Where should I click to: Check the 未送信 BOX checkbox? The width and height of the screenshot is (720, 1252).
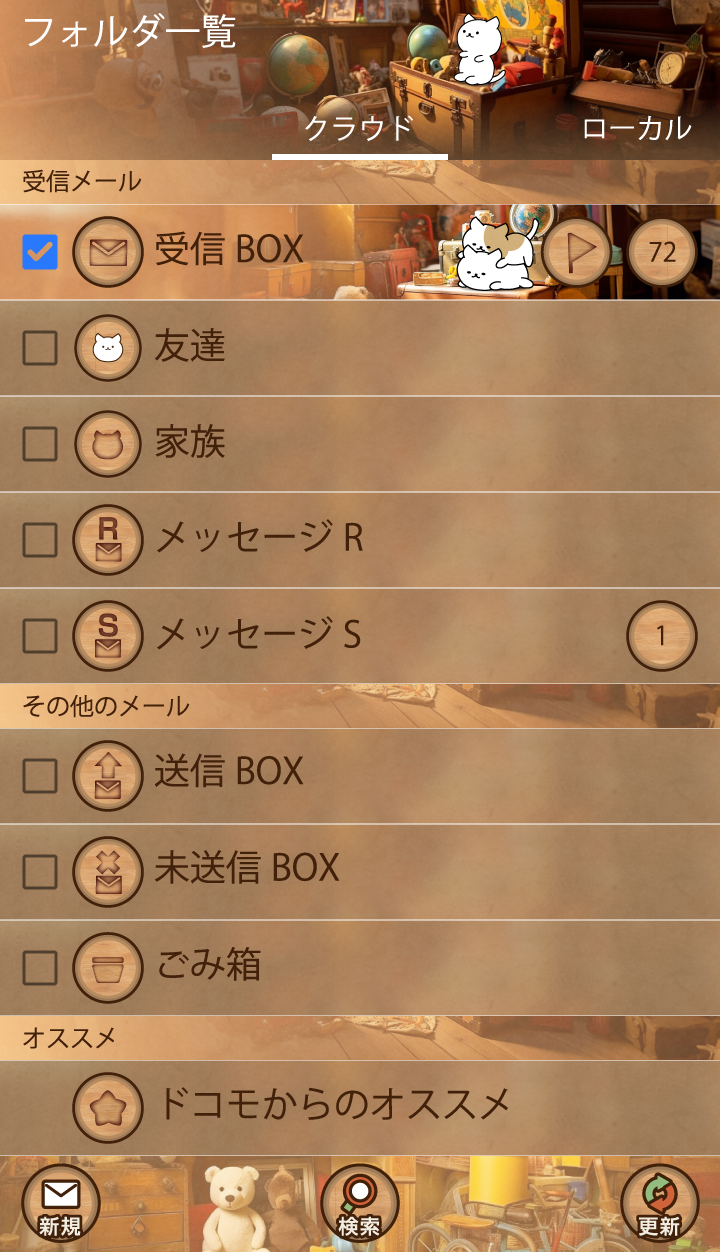(40, 872)
